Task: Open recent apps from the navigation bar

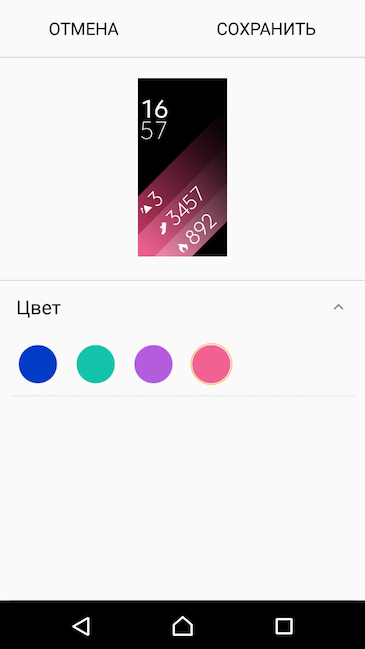Action: (284, 626)
